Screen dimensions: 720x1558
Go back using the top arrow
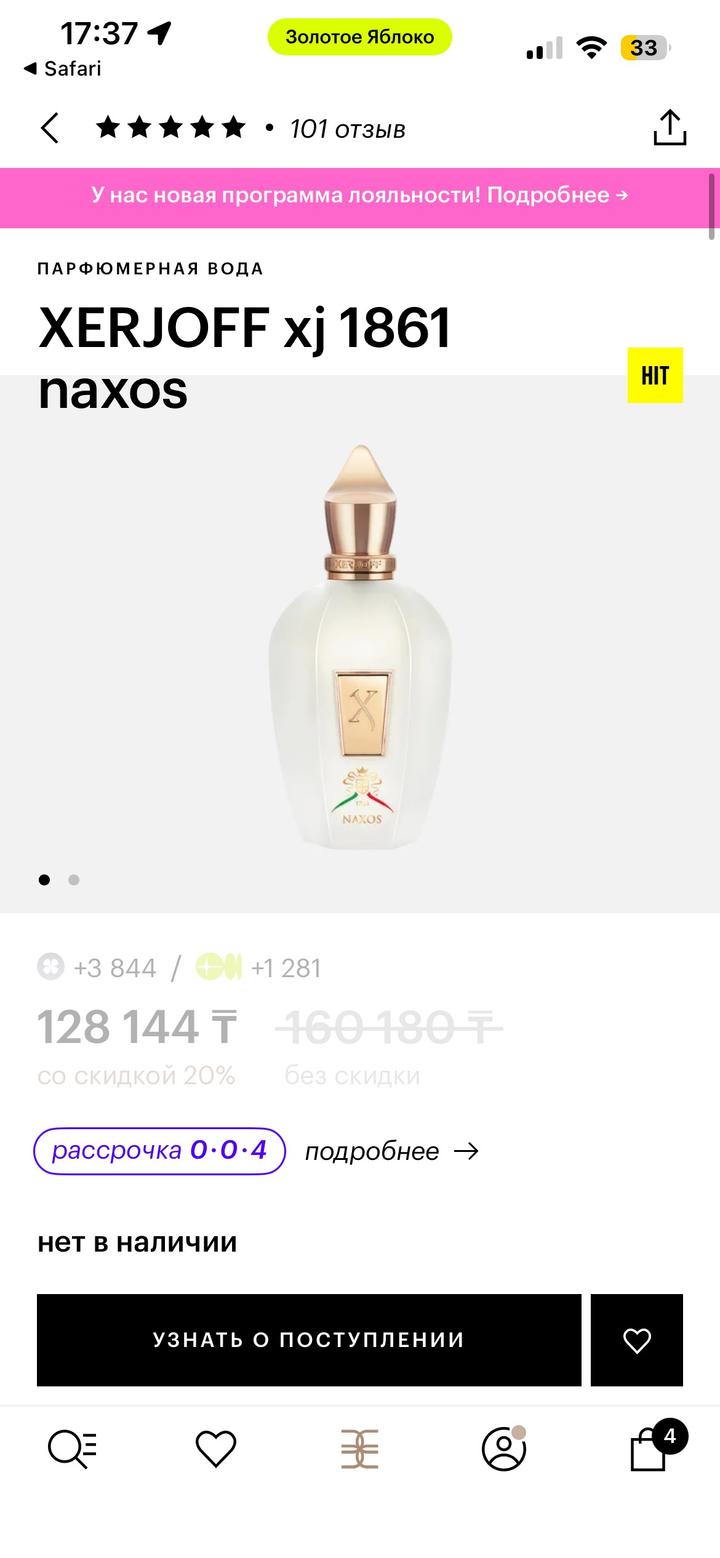coord(50,129)
